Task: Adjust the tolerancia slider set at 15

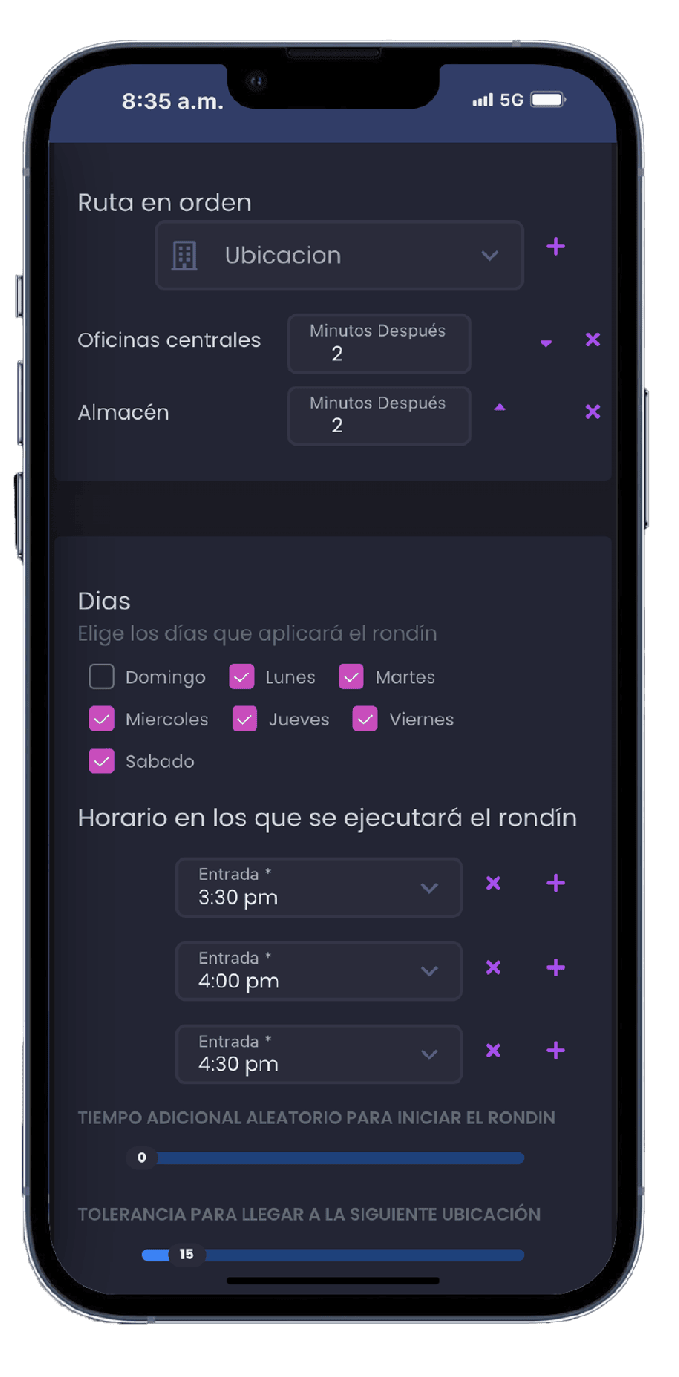Action: (185, 1254)
